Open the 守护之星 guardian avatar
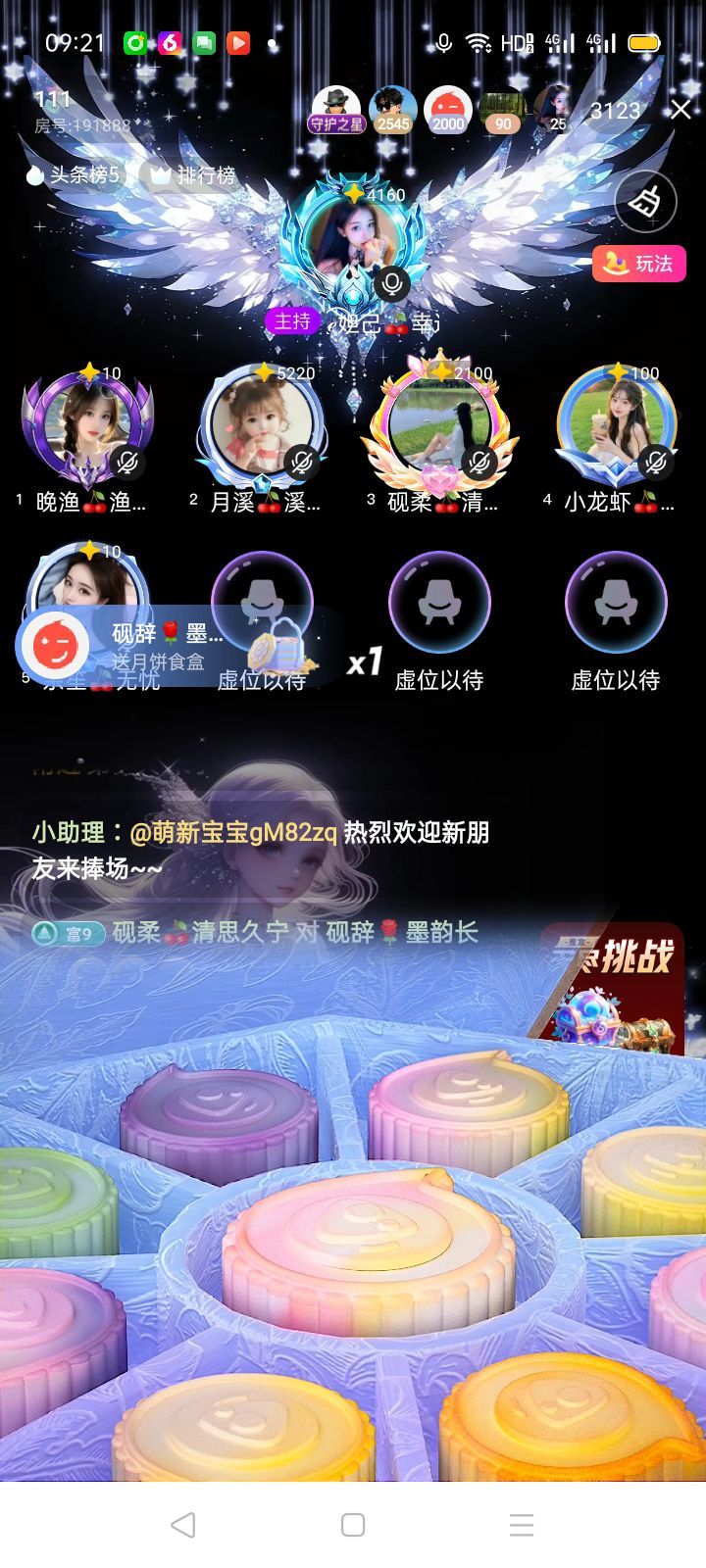This screenshot has height=1568, width=706. pyautogui.click(x=335, y=109)
